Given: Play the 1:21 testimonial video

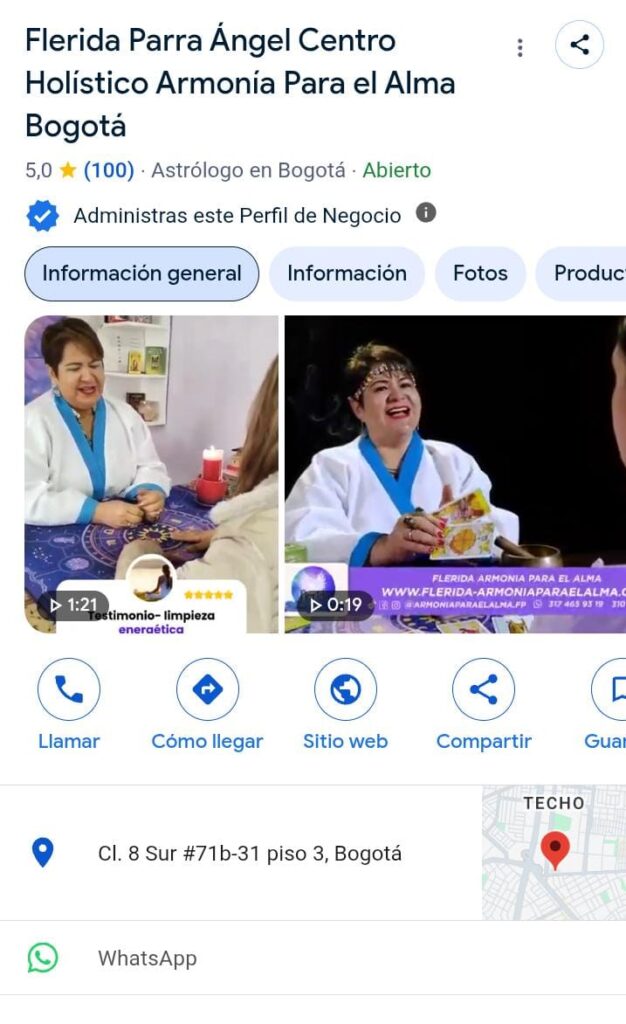Looking at the screenshot, I should (x=151, y=474).
